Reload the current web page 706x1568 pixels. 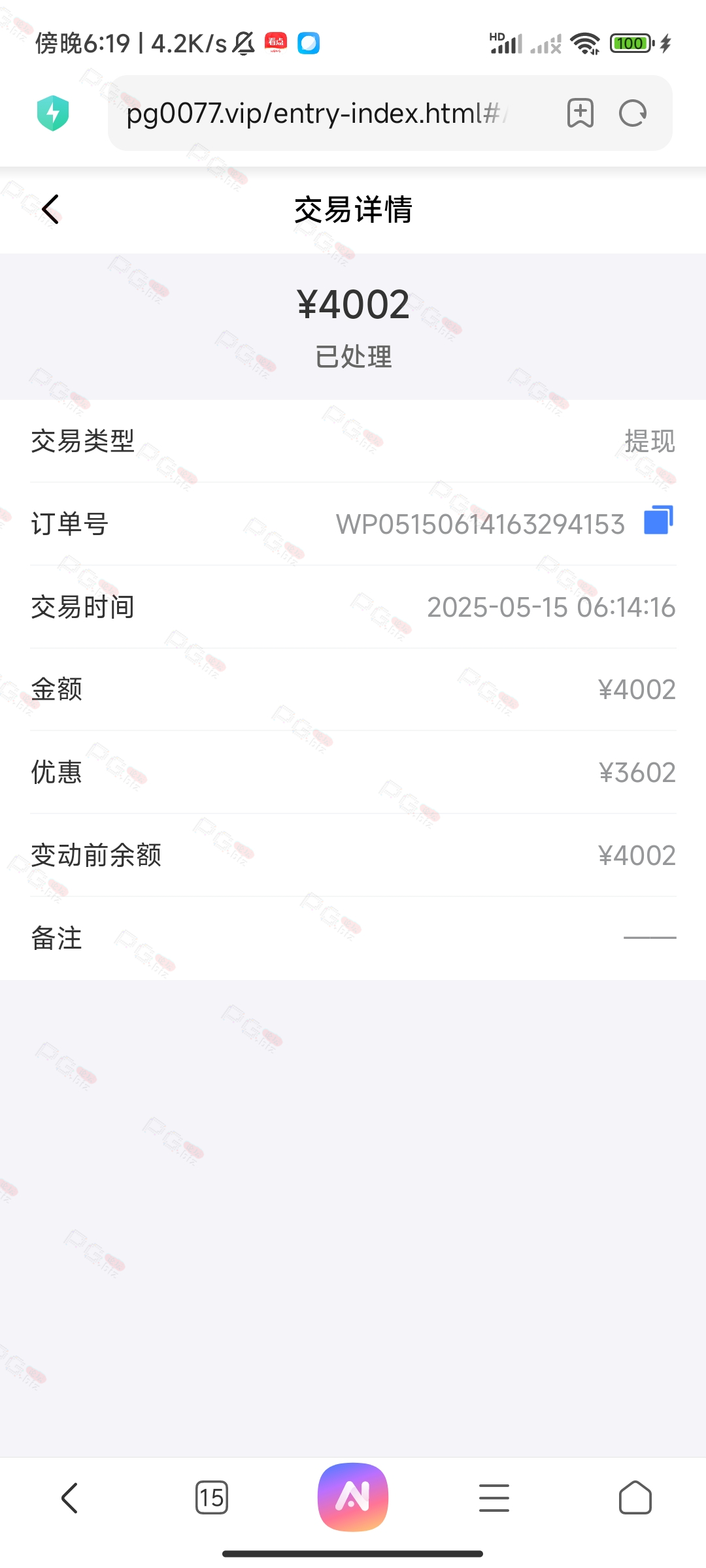point(632,114)
